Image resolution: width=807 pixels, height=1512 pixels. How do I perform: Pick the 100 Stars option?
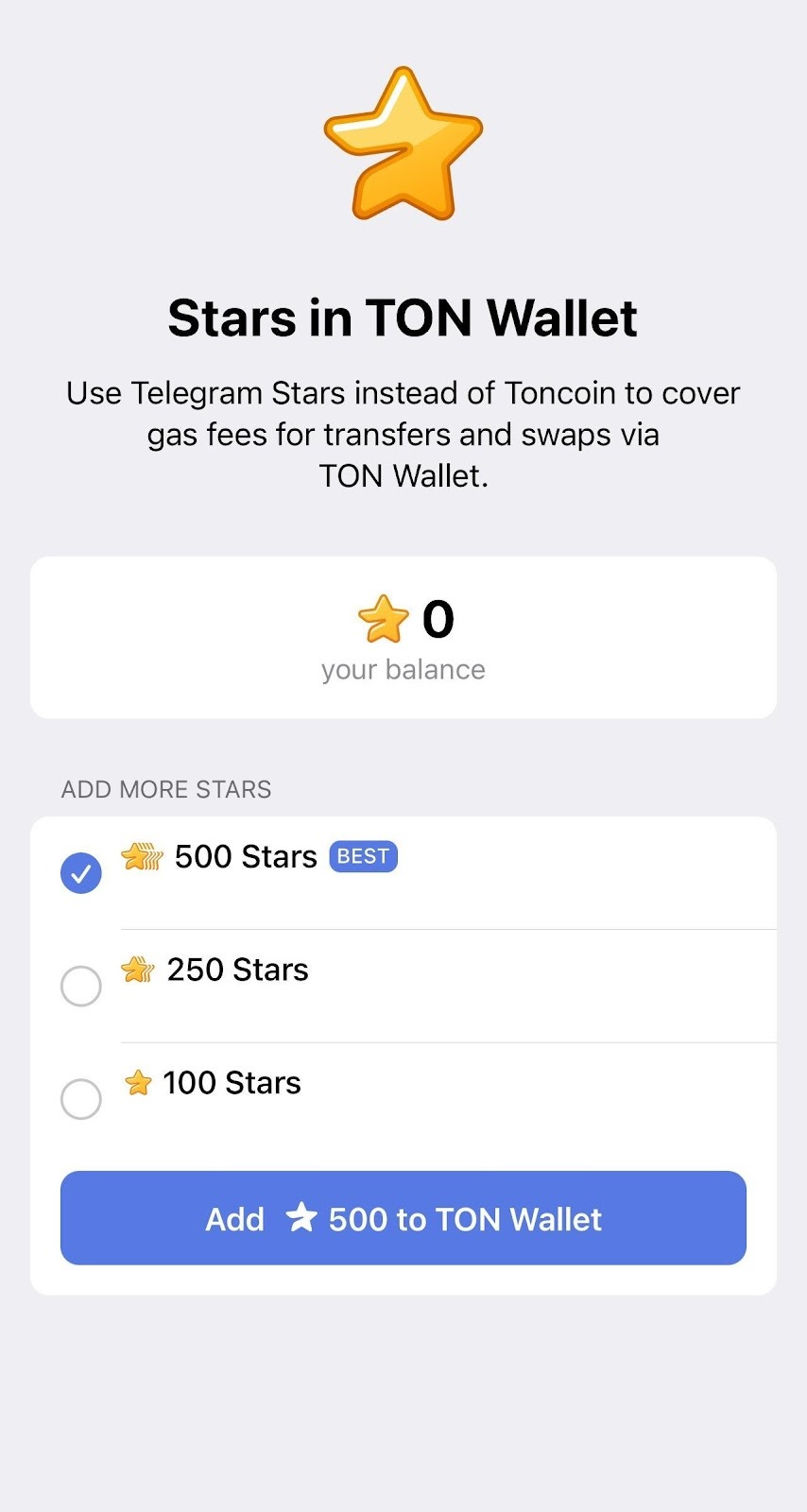(x=81, y=1099)
